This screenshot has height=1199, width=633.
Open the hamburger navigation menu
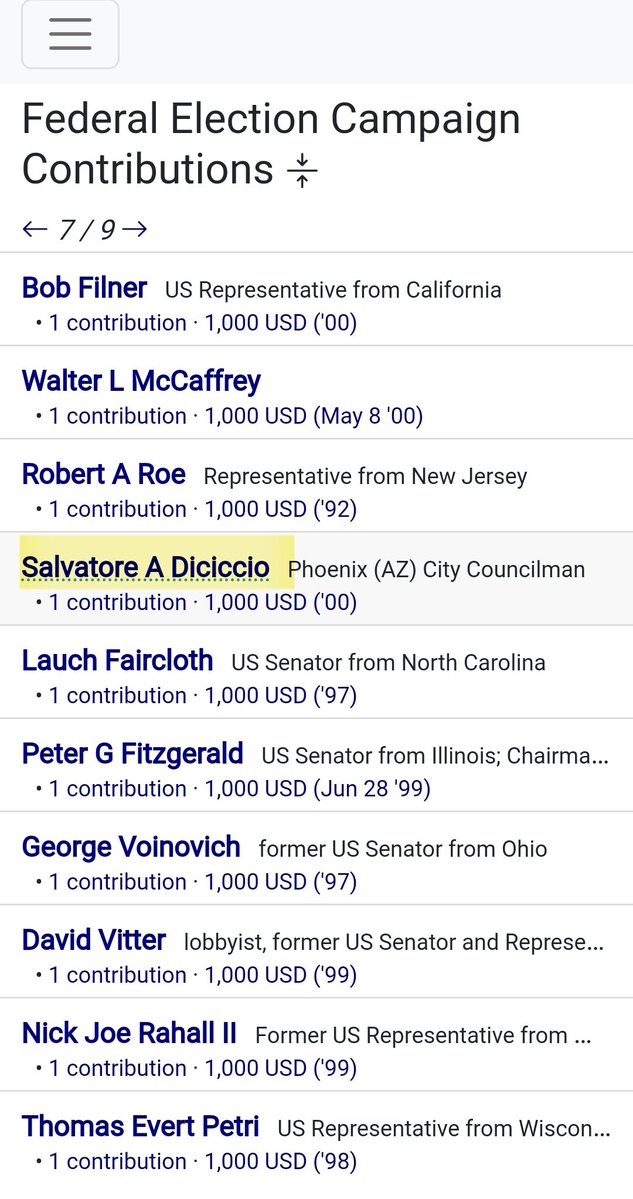tap(70, 35)
